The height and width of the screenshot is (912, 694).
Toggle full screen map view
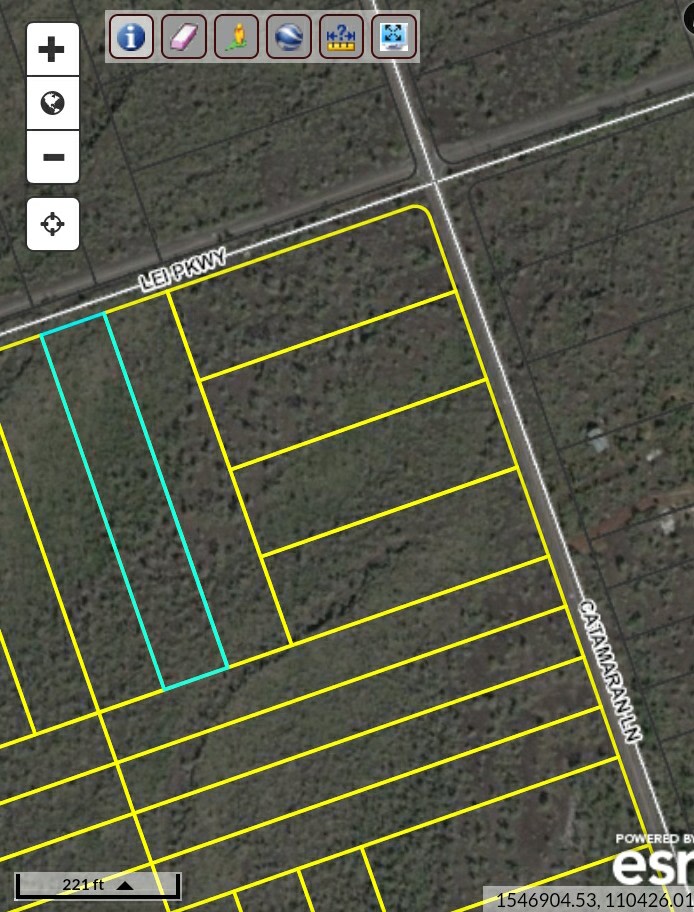coord(394,37)
